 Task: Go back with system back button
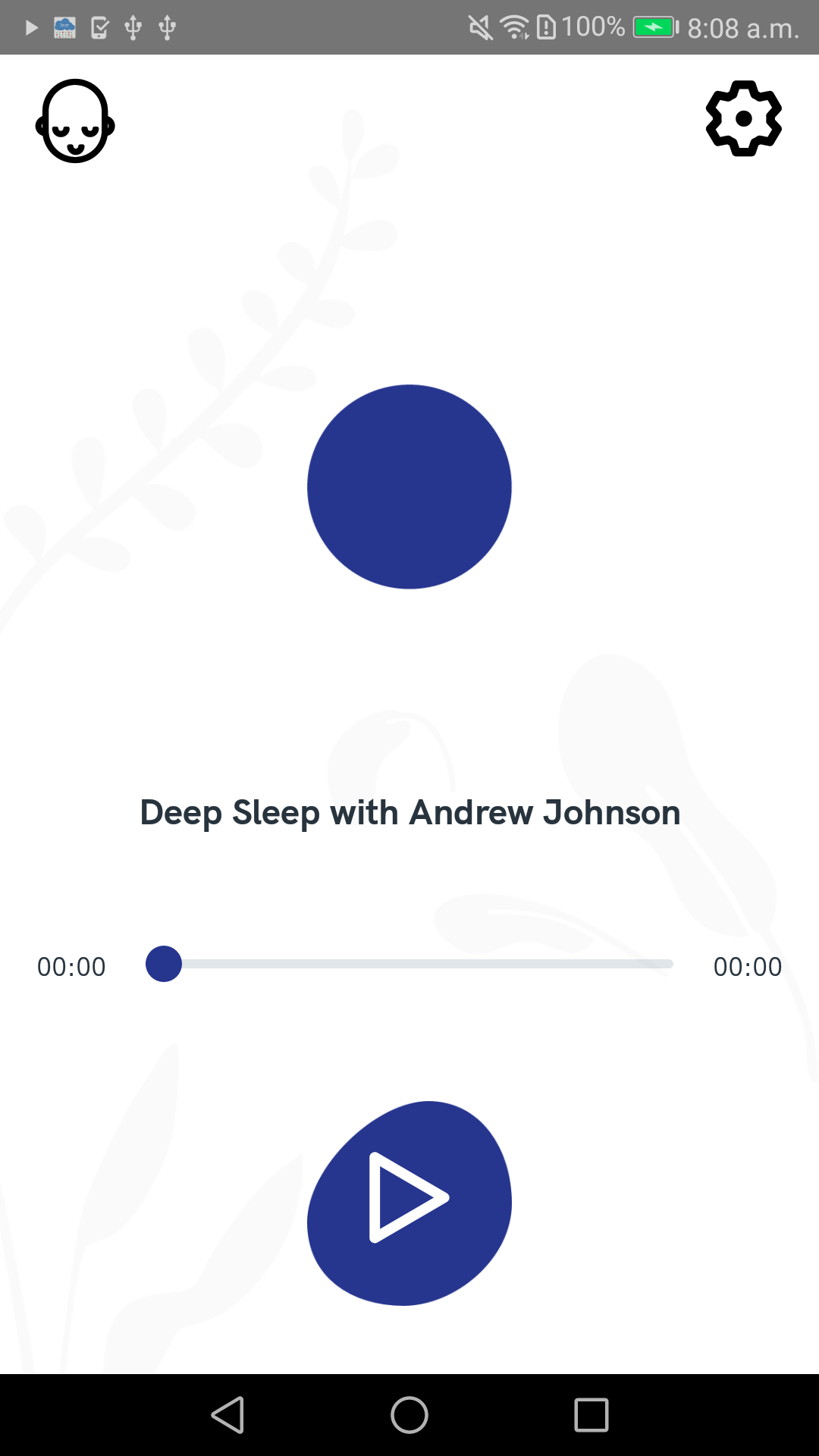pos(227,1415)
